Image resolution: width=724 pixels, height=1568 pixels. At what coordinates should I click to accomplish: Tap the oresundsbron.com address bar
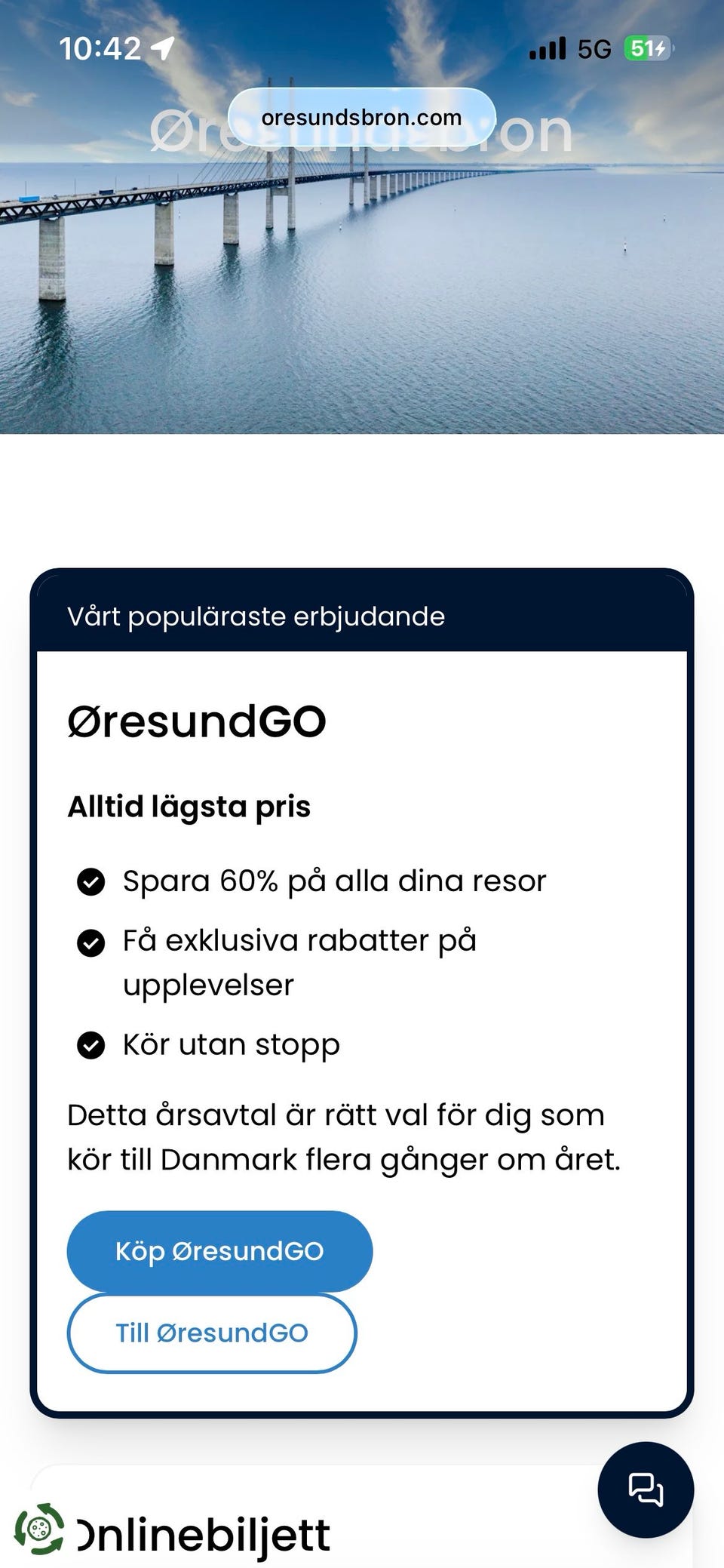[x=361, y=117]
